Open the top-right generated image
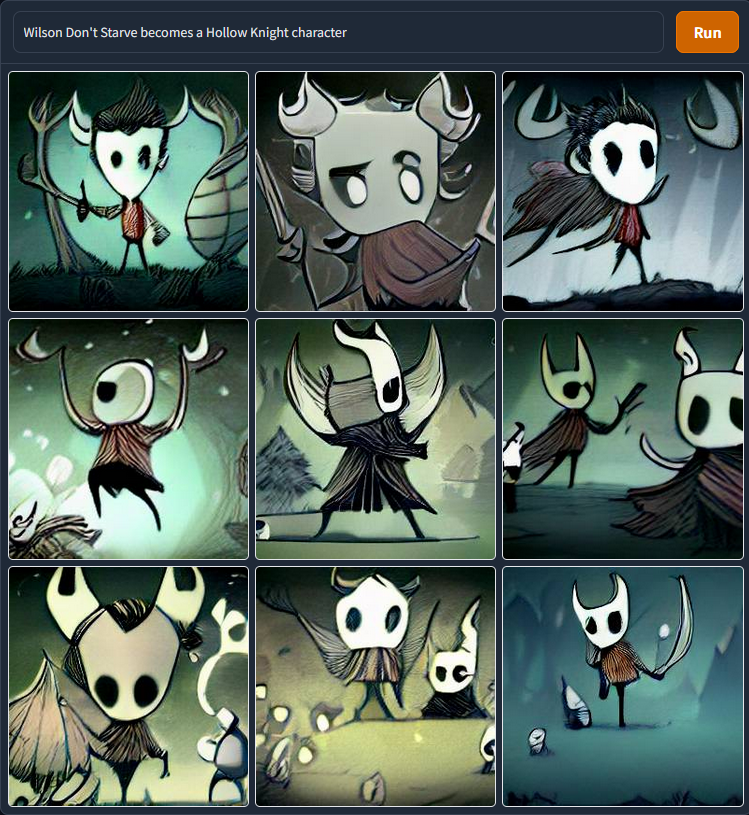 tap(622, 191)
